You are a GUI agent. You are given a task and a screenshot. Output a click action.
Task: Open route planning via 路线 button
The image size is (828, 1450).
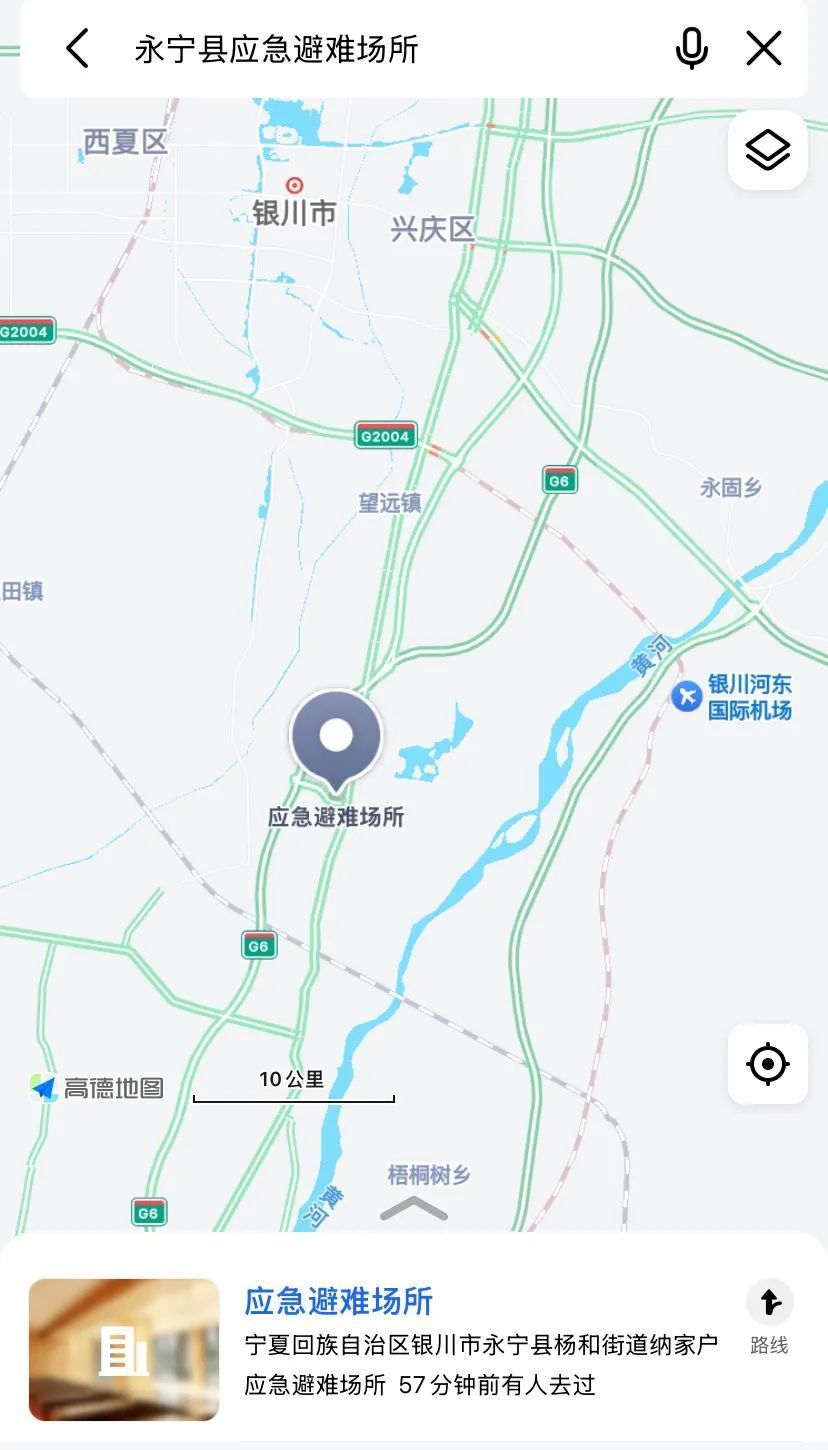tap(769, 1315)
